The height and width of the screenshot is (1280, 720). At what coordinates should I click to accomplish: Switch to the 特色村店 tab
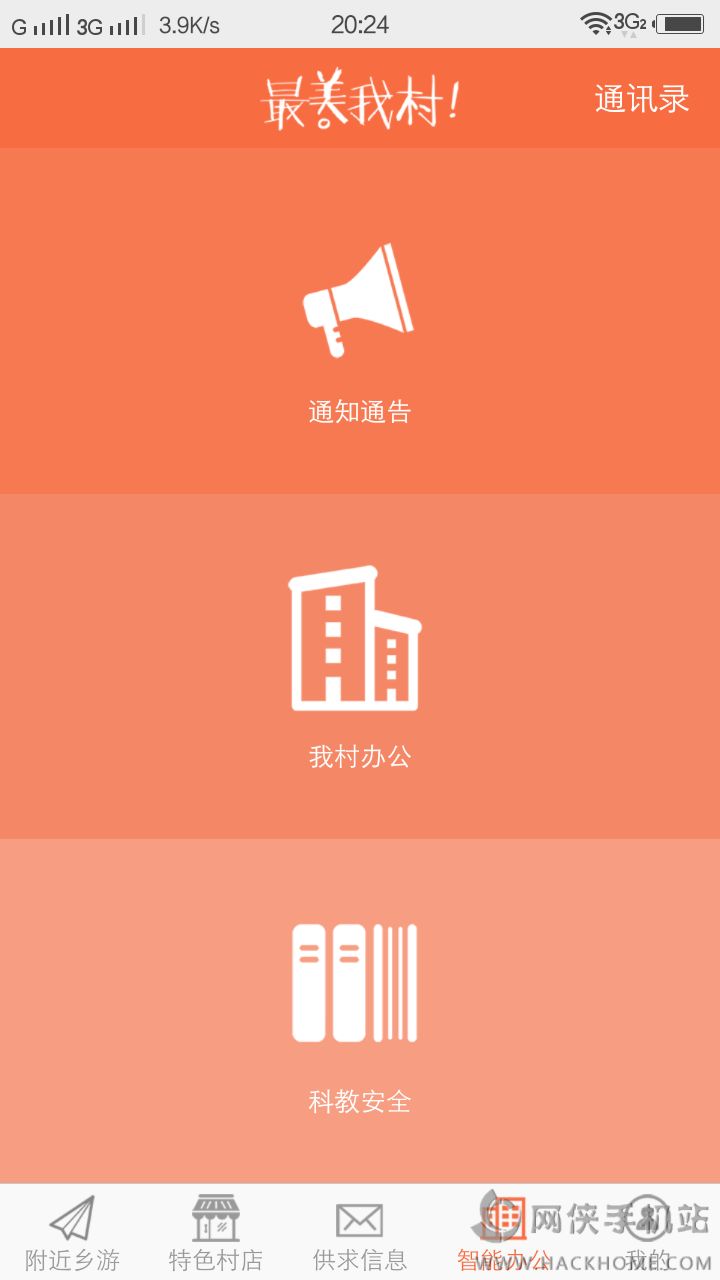(x=216, y=1234)
